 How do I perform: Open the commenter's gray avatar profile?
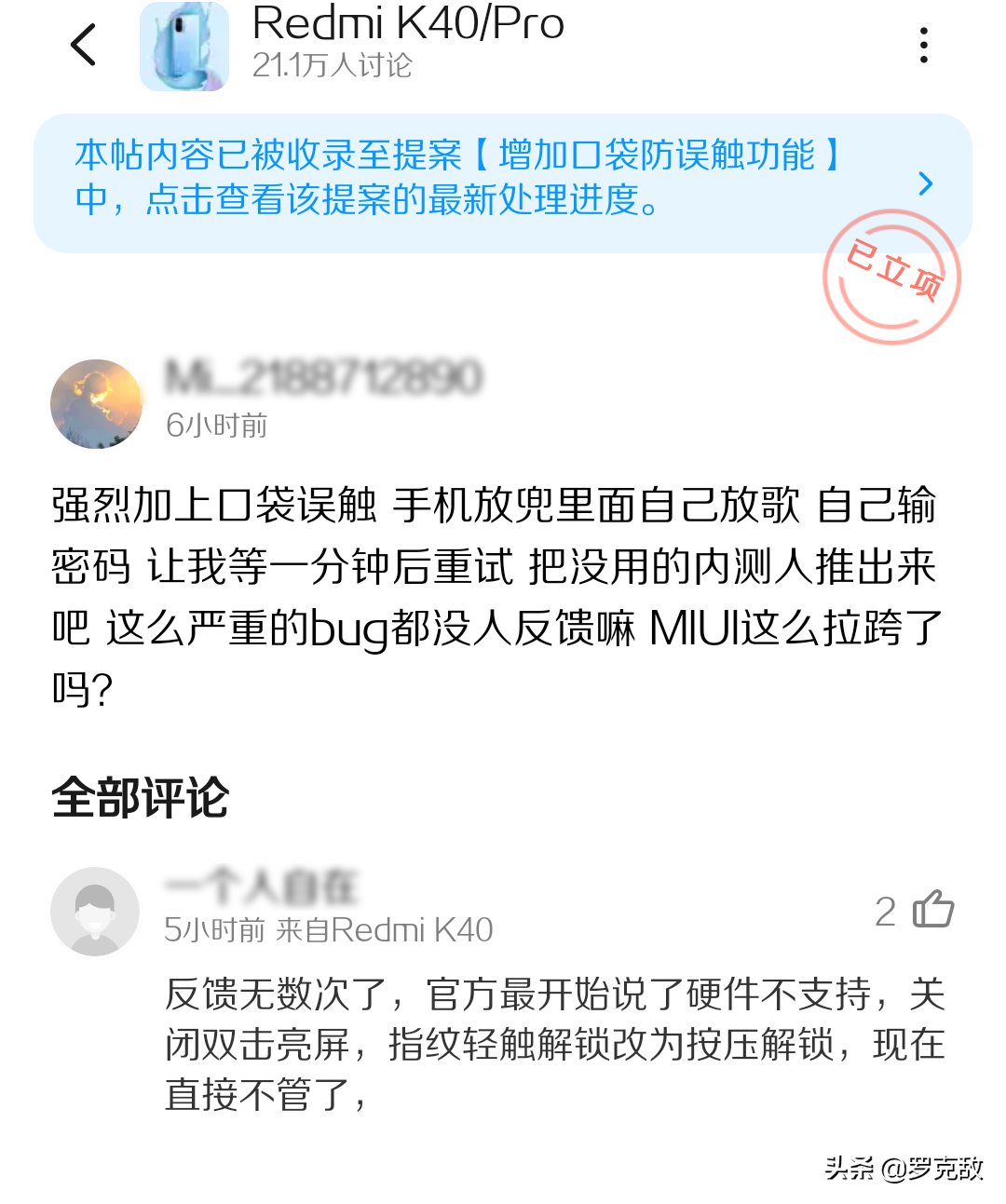(x=95, y=912)
